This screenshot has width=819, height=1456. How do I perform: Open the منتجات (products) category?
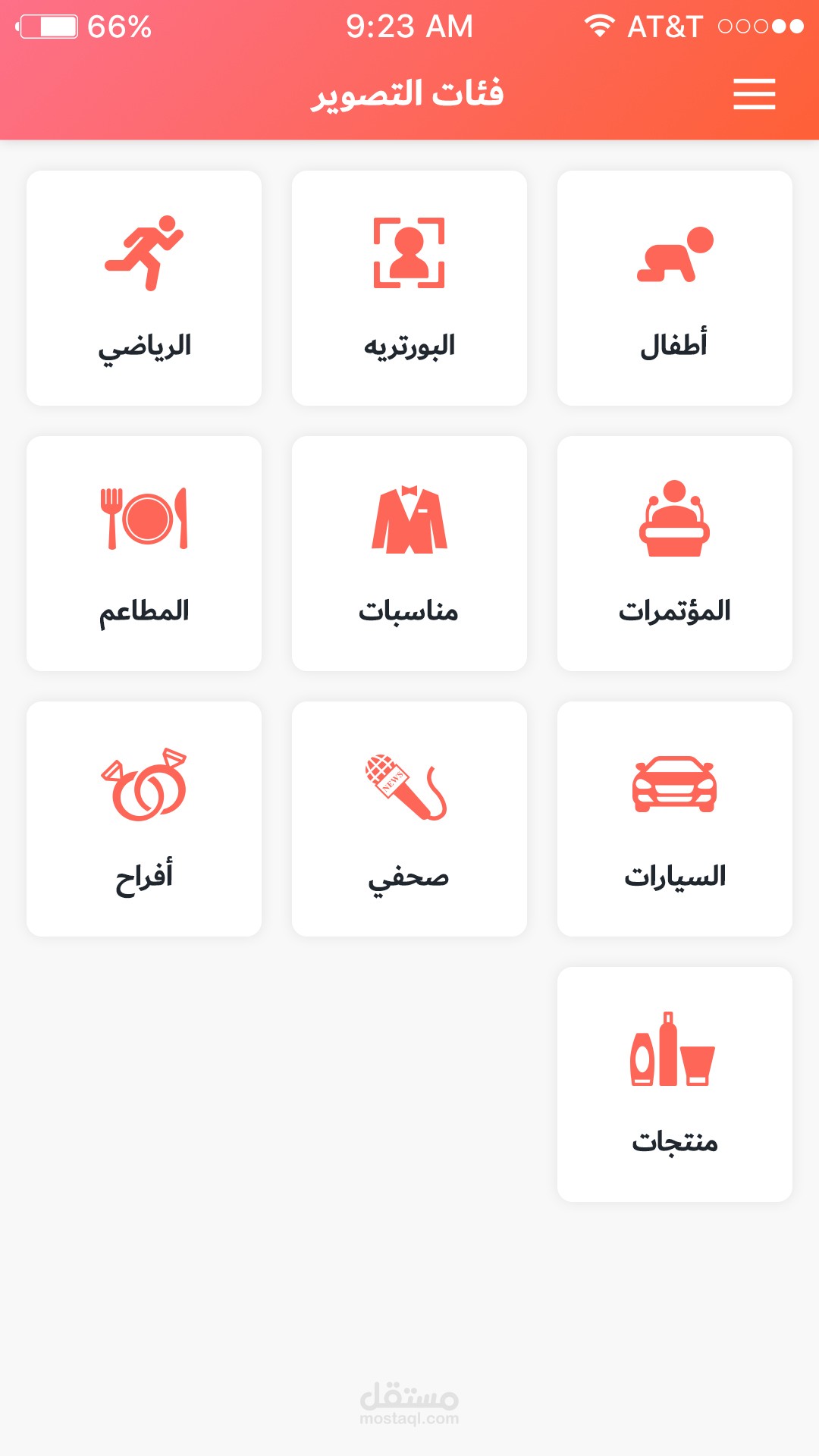pyautogui.click(x=674, y=1084)
